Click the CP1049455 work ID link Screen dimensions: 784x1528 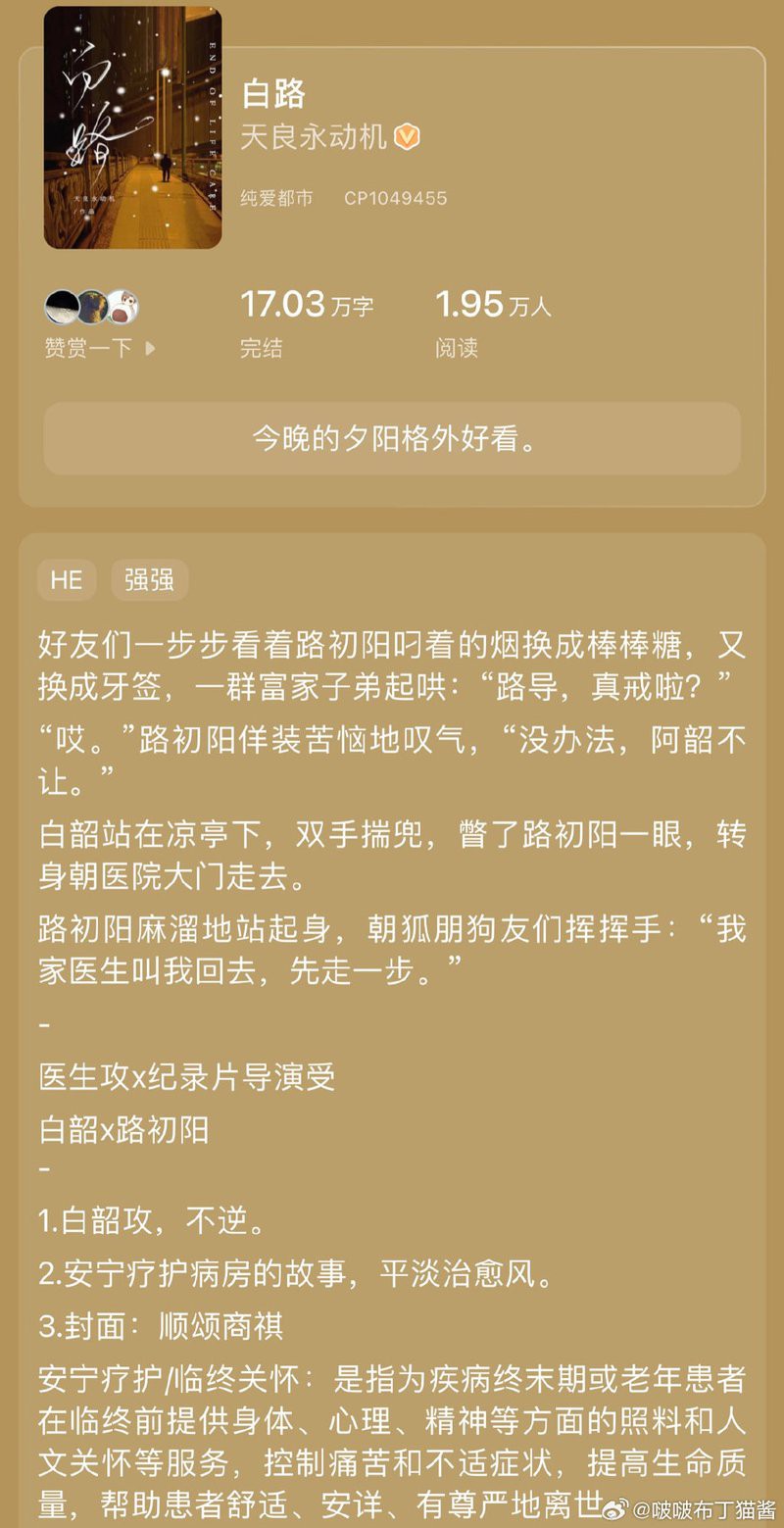396,198
